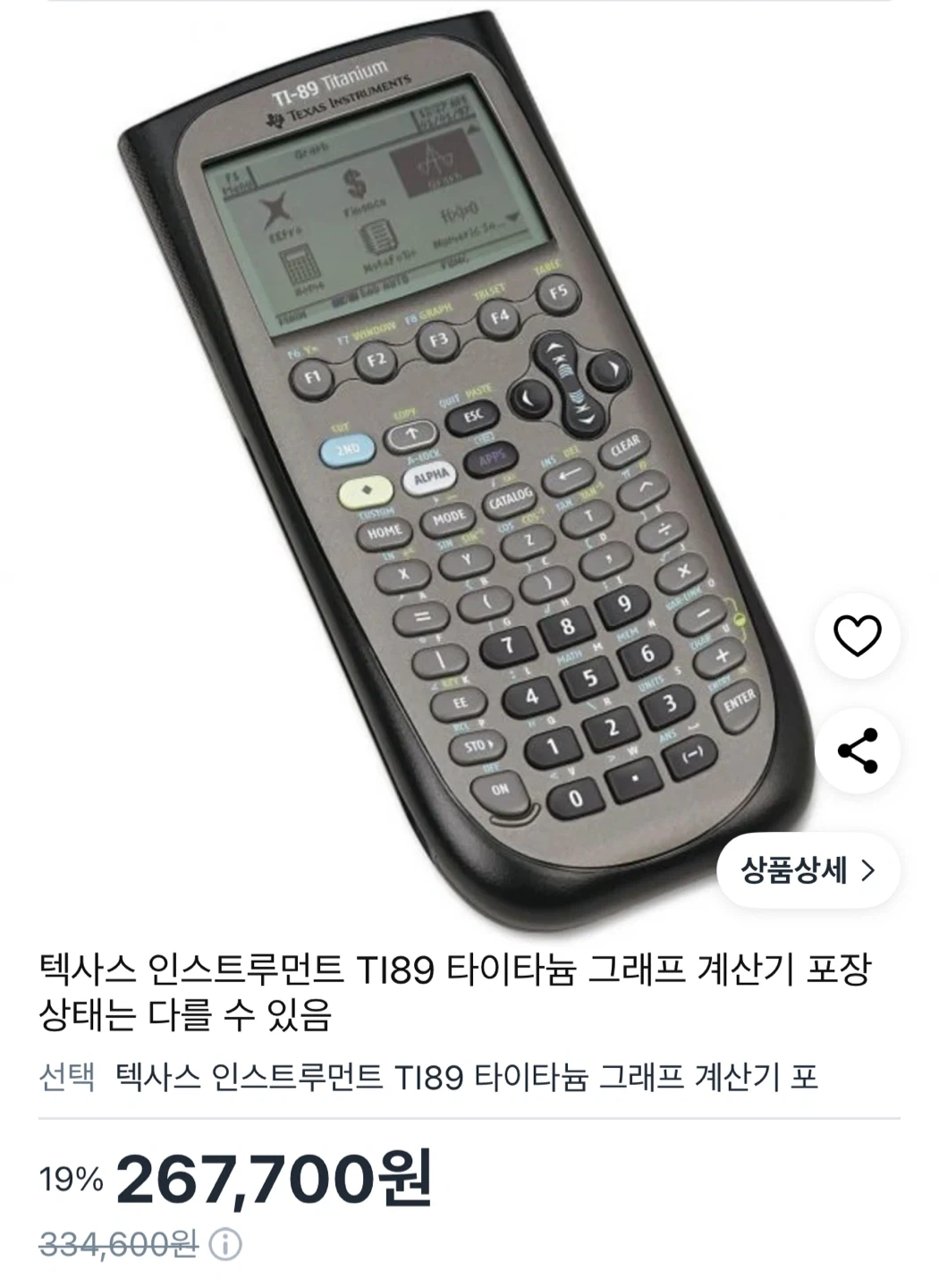This screenshot has height=1288, width=939.
Task: Open the original price info icon
Action: (x=225, y=1244)
